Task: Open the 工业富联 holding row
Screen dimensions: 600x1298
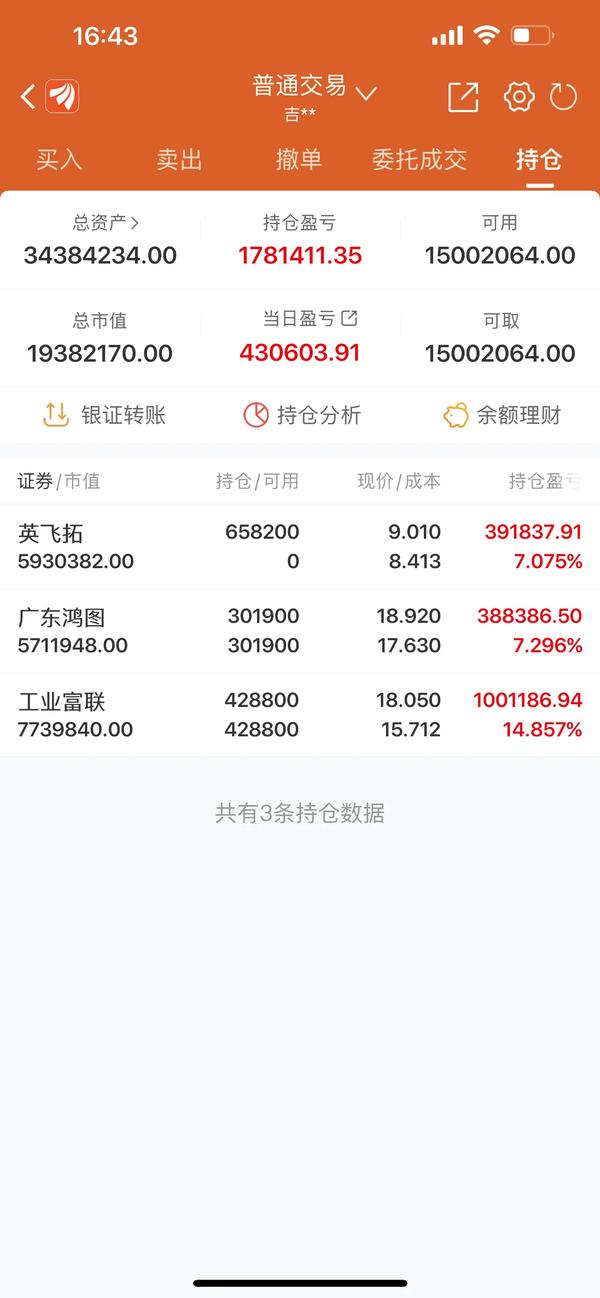Action: coord(300,715)
